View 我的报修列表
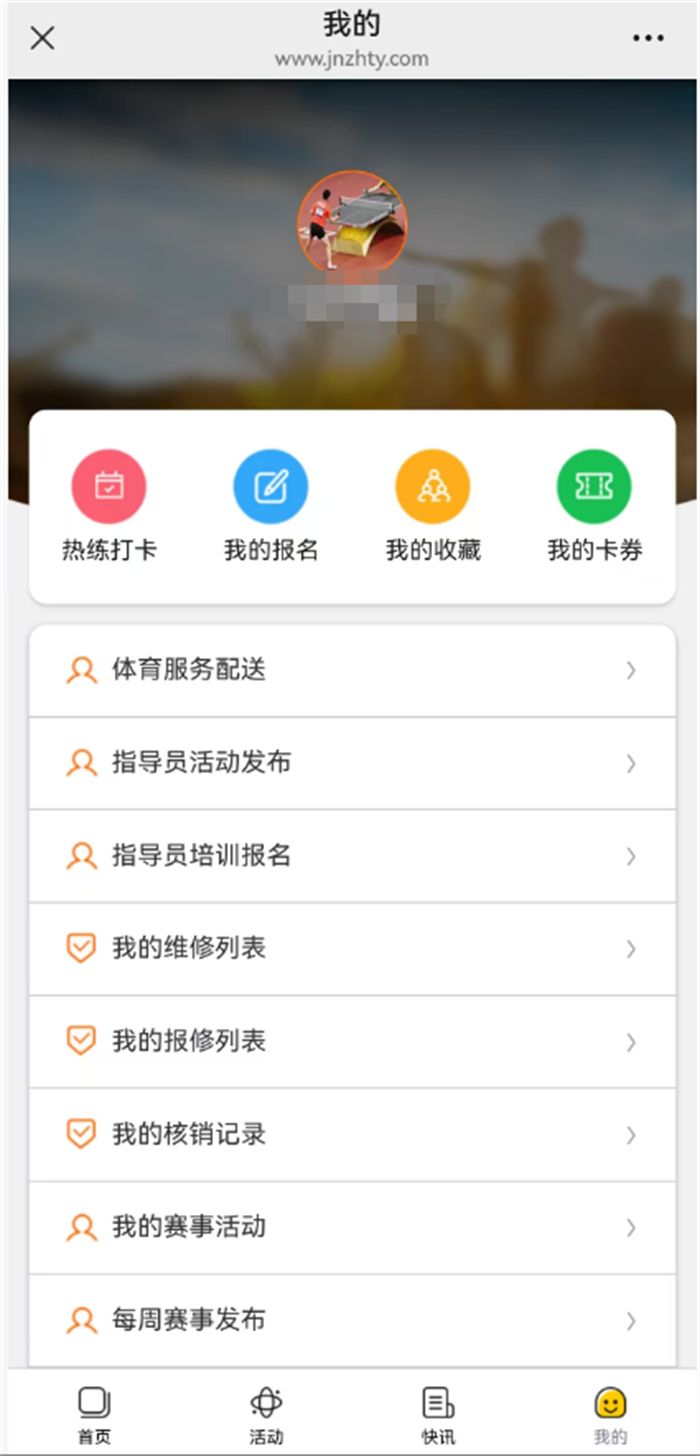 tap(352, 1041)
